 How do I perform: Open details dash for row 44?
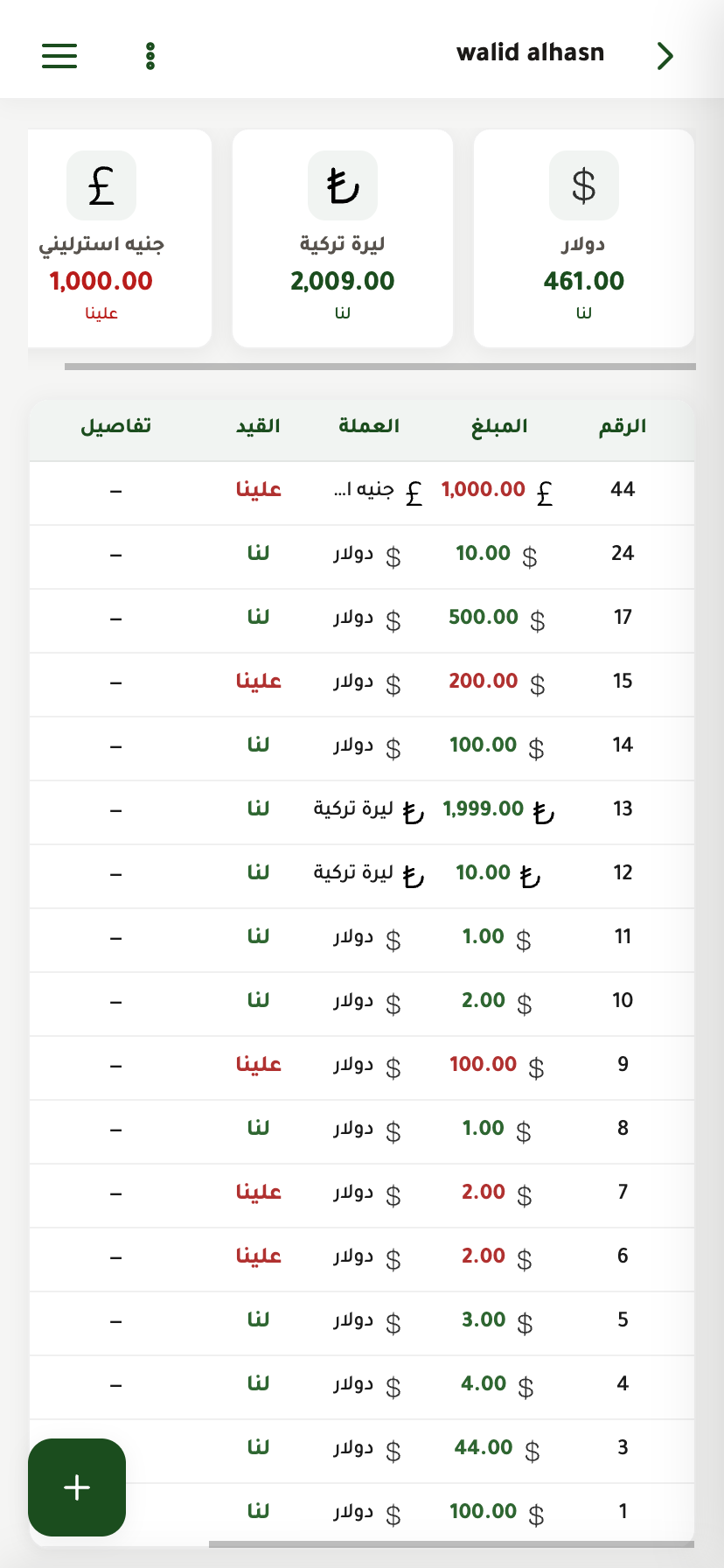[x=115, y=490]
